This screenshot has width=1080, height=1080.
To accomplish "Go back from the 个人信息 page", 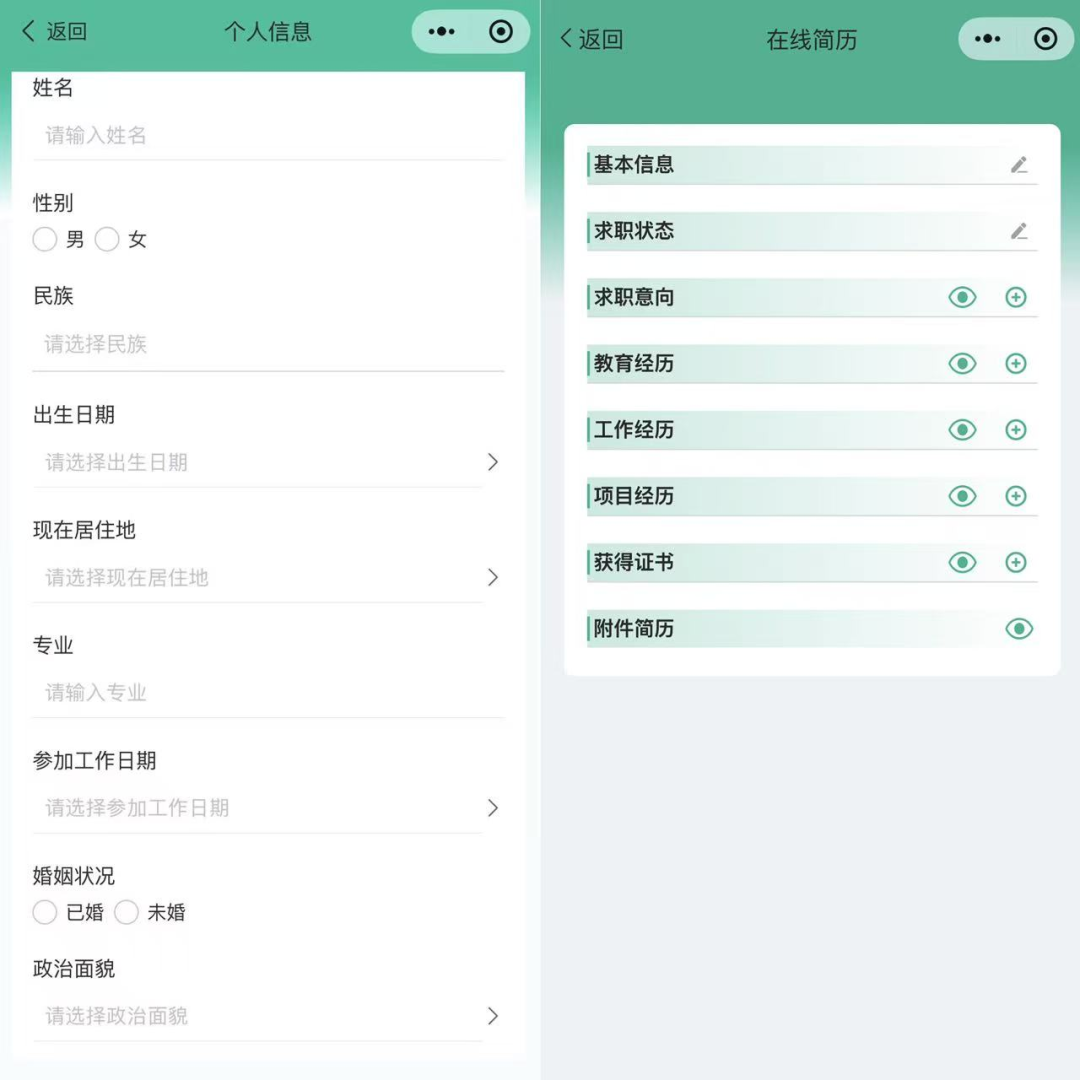I will (x=54, y=32).
